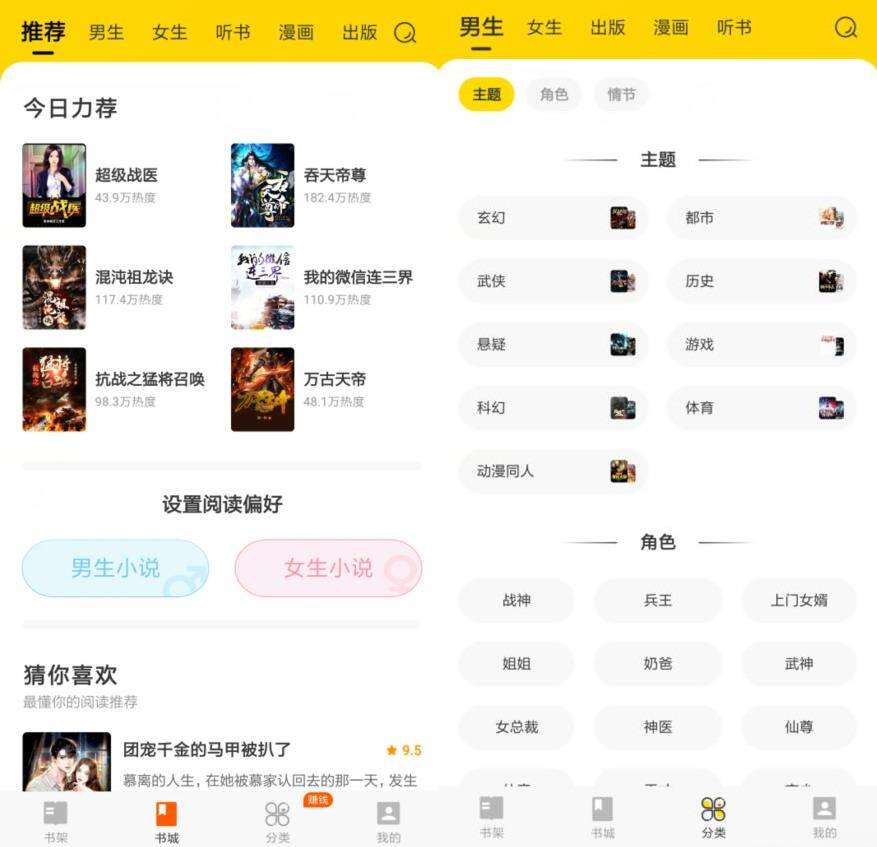Open the book 混沌祖龙诀
Screen dimensions: 877x847
[133, 277]
